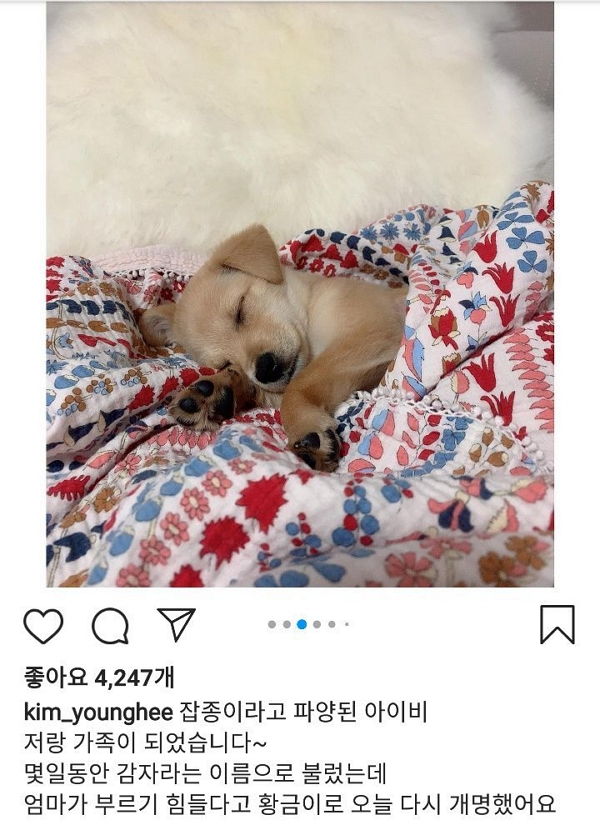Viewport: 600px width, 840px height.
Task: View the 4,247 likes list
Action: click(x=97, y=680)
